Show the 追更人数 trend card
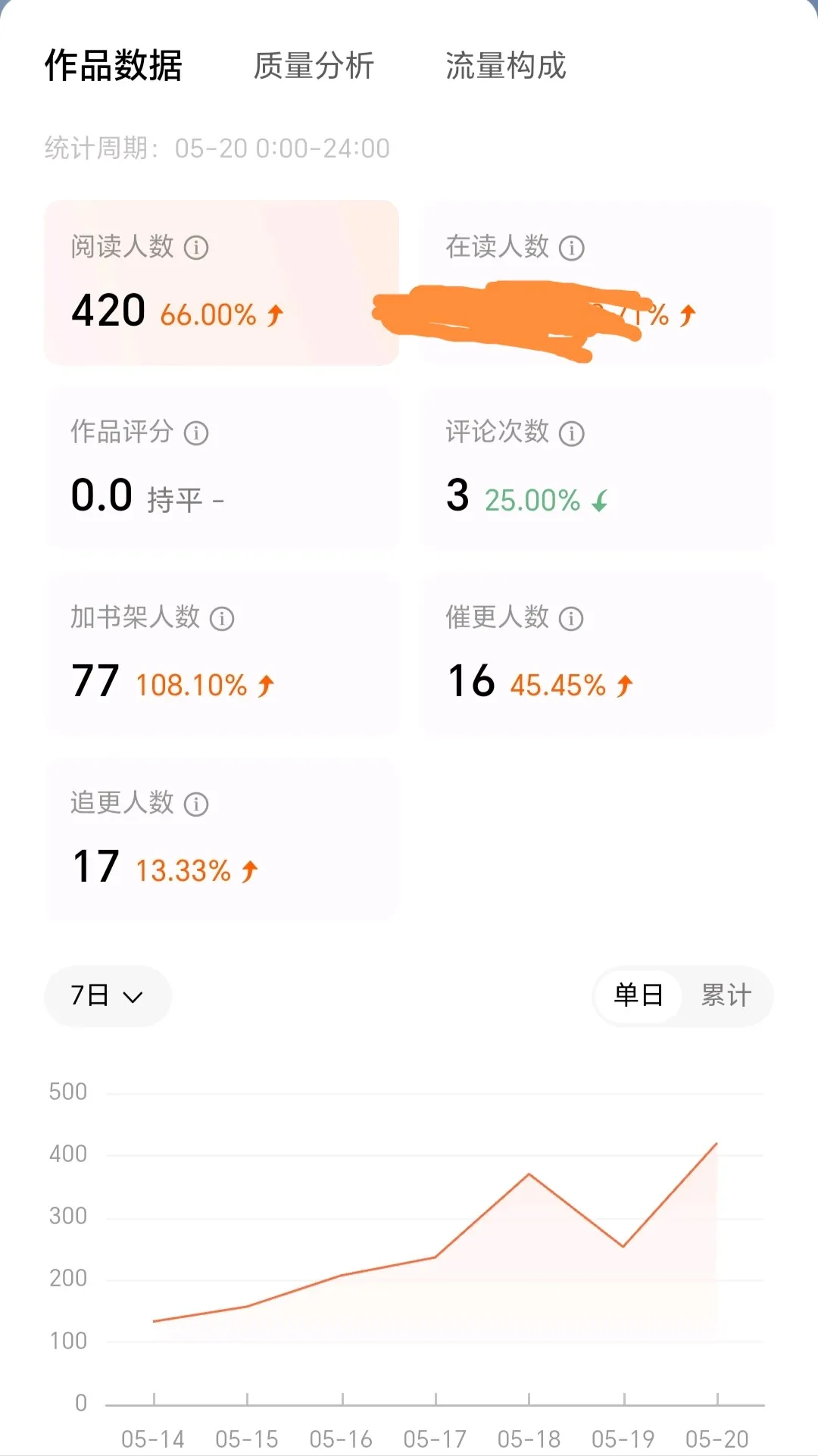This screenshot has height=1456, width=818. pos(221,839)
